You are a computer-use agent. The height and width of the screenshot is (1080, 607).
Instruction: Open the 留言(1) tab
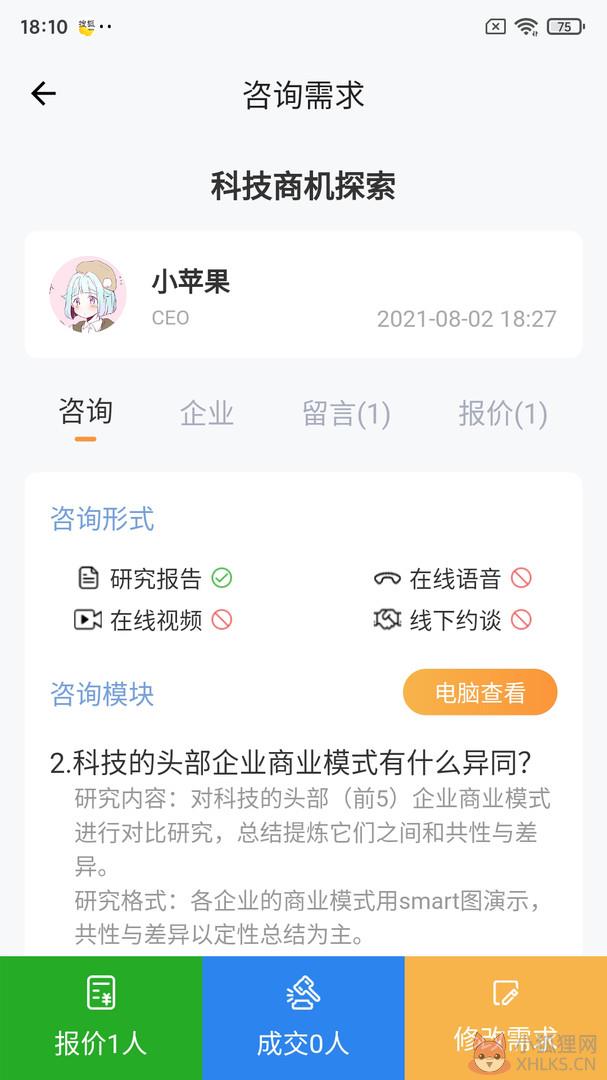(x=347, y=413)
